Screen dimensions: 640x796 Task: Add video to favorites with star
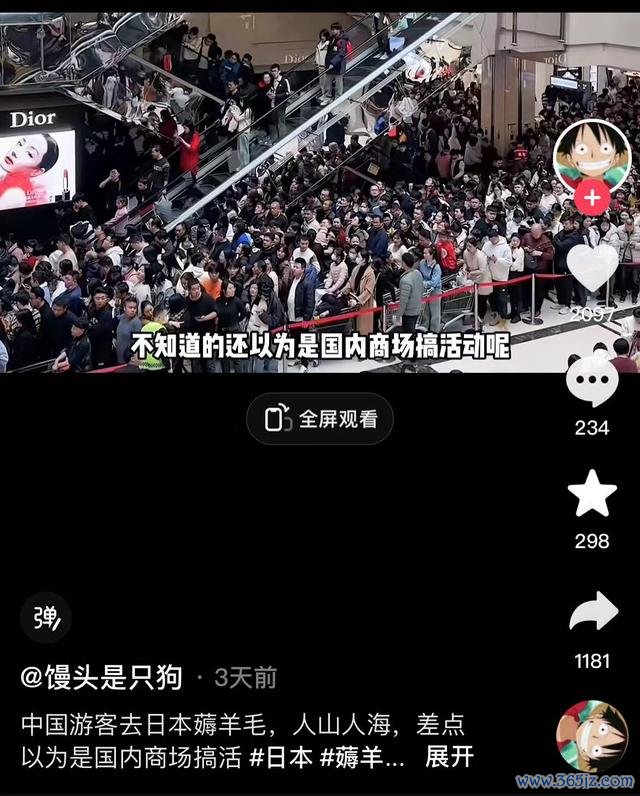click(592, 493)
